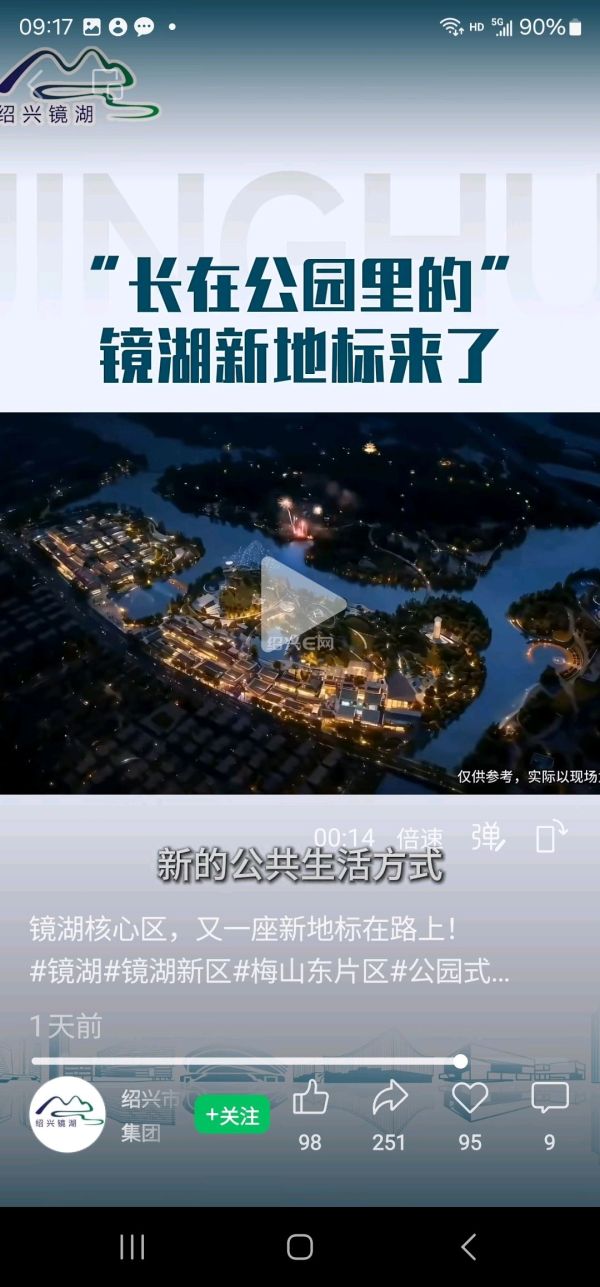Open the comments section

(549, 1099)
